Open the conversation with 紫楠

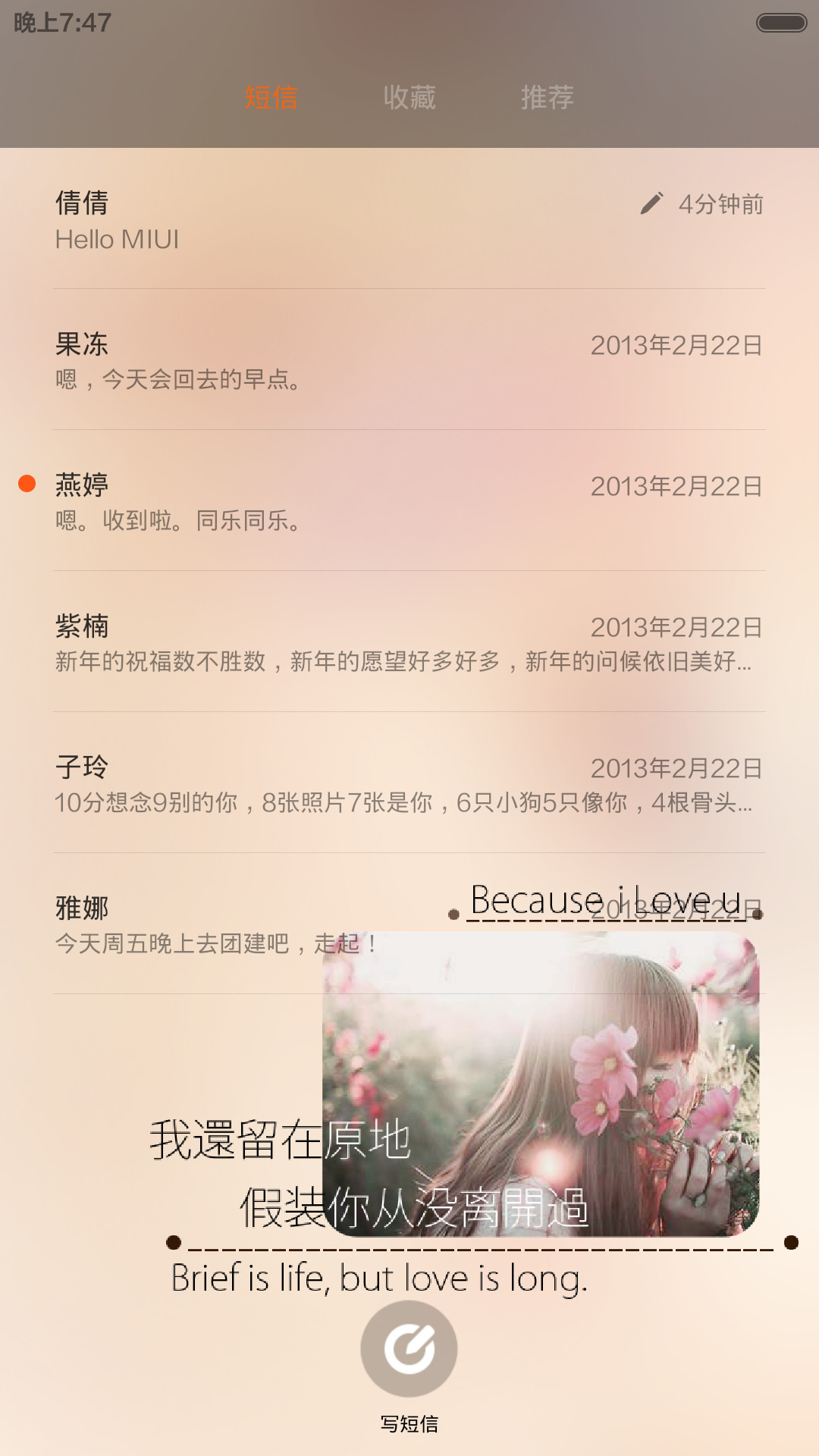(x=409, y=642)
